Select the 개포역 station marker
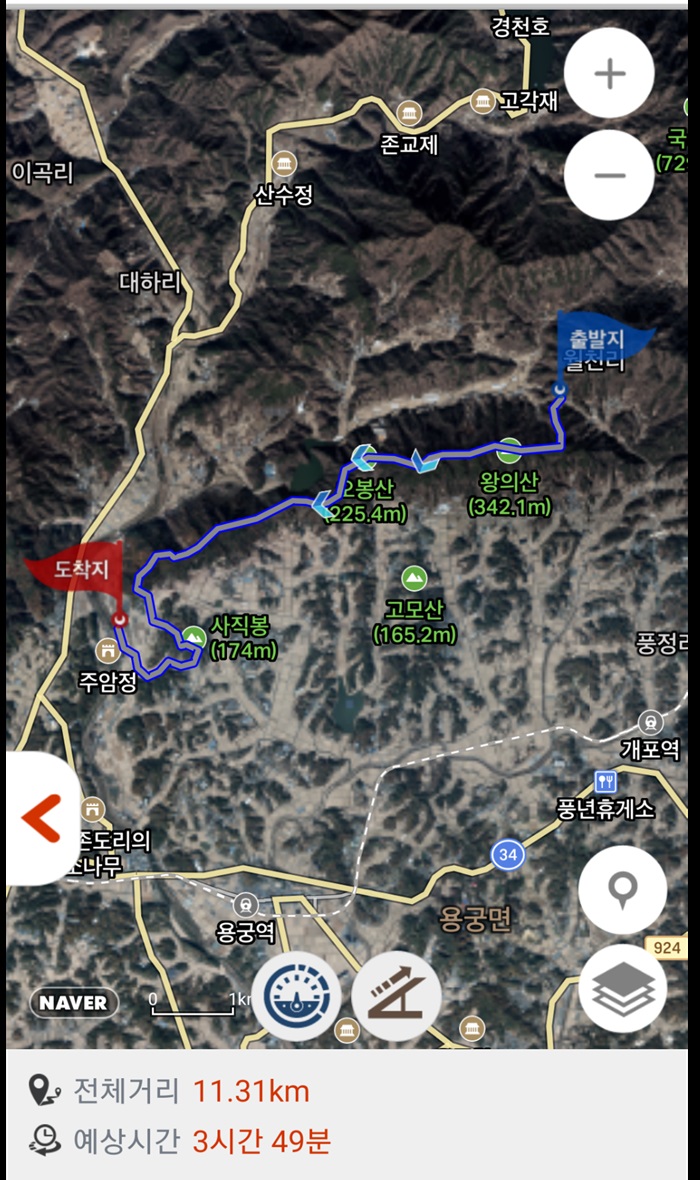 [650, 722]
